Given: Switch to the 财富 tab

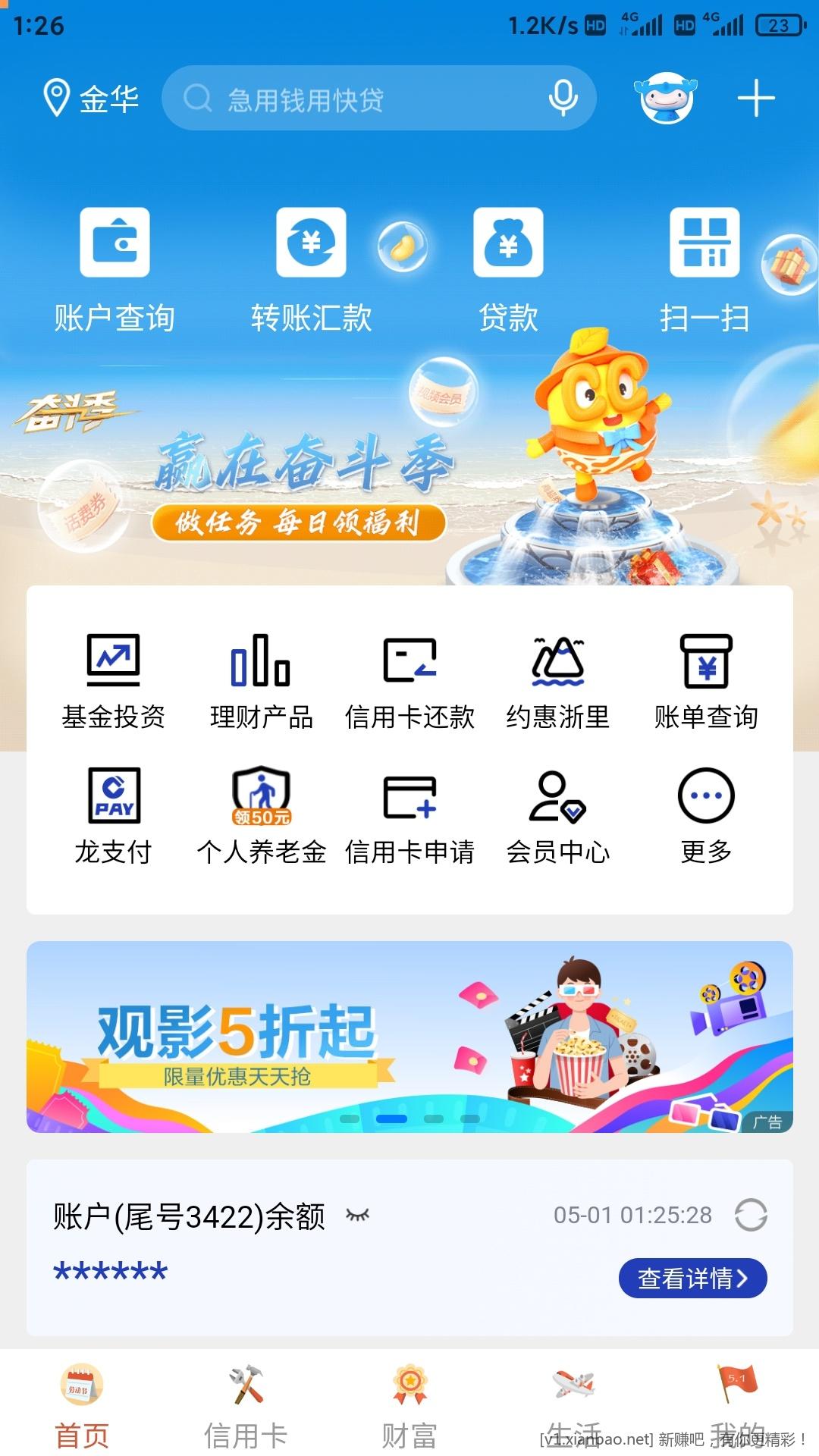Looking at the screenshot, I should click(x=409, y=1407).
